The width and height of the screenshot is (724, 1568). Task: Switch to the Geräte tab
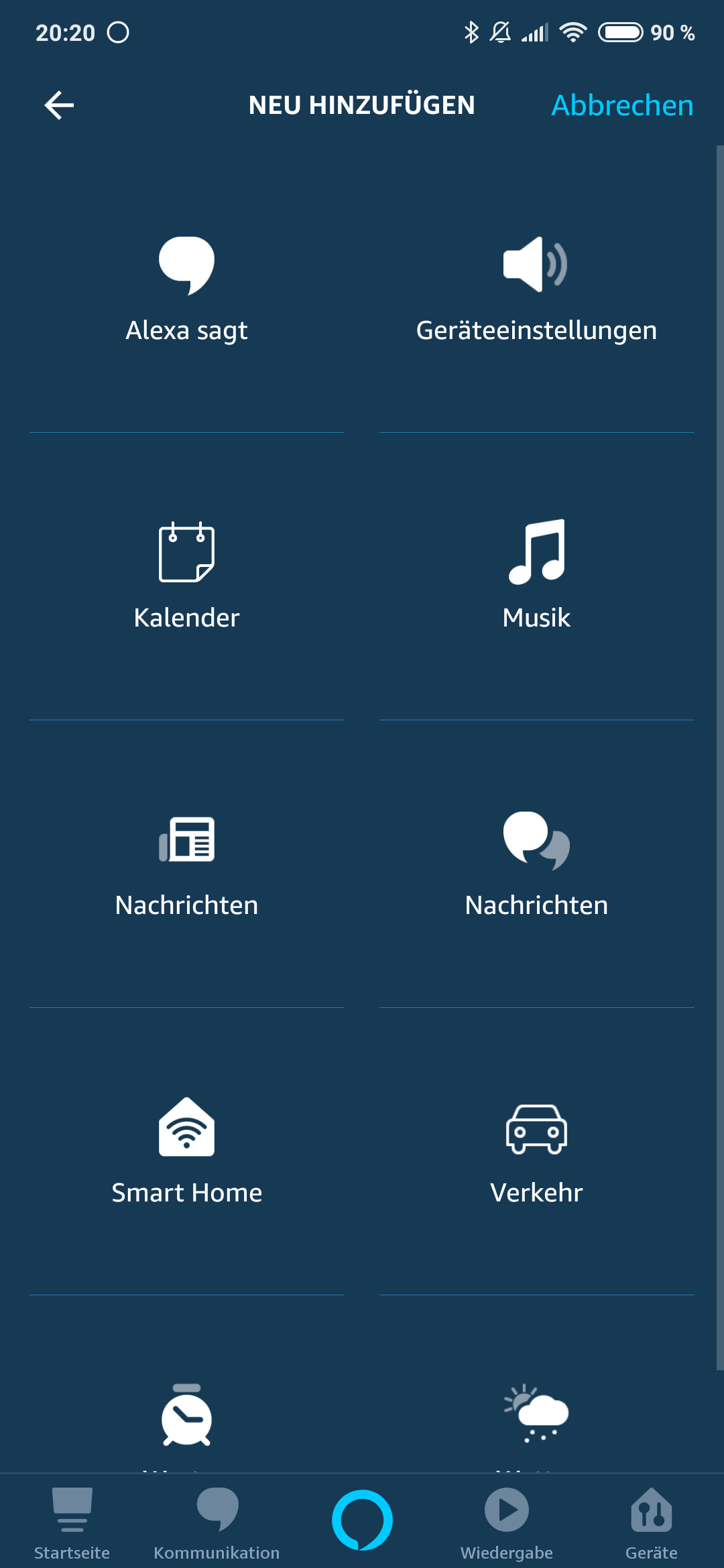pyautogui.click(x=651, y=1520)
